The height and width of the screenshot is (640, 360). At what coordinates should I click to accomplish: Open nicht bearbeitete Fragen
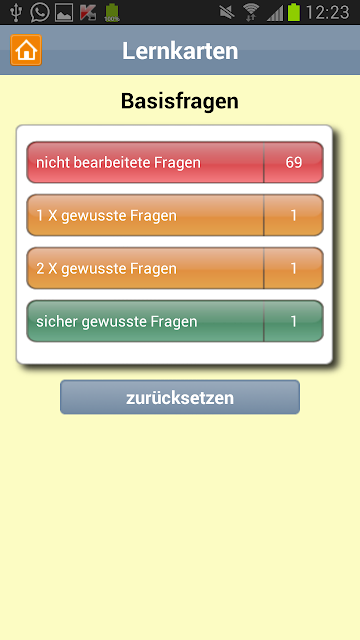coord(175,162)
